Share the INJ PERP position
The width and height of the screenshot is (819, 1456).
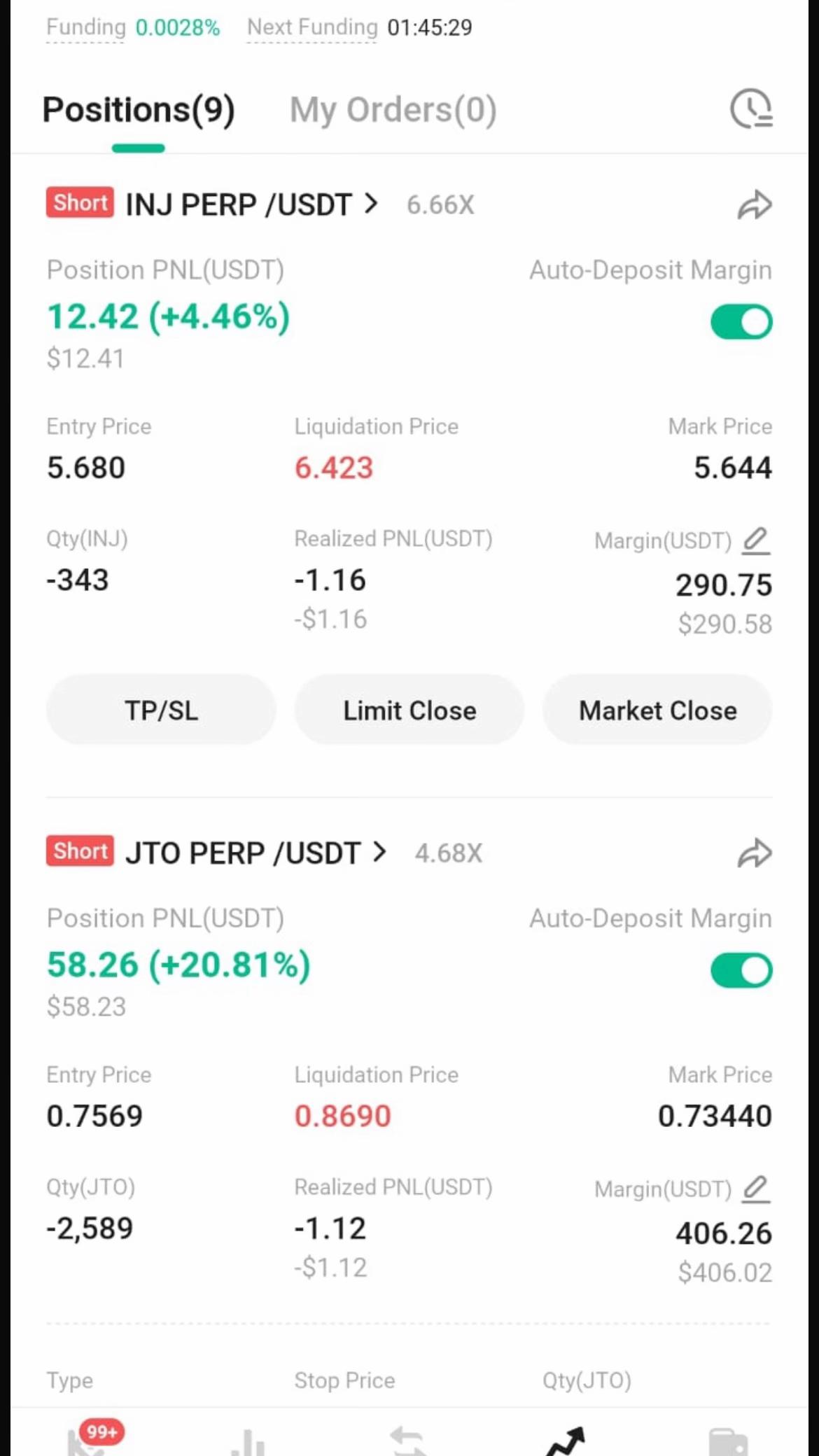(755, 205)
